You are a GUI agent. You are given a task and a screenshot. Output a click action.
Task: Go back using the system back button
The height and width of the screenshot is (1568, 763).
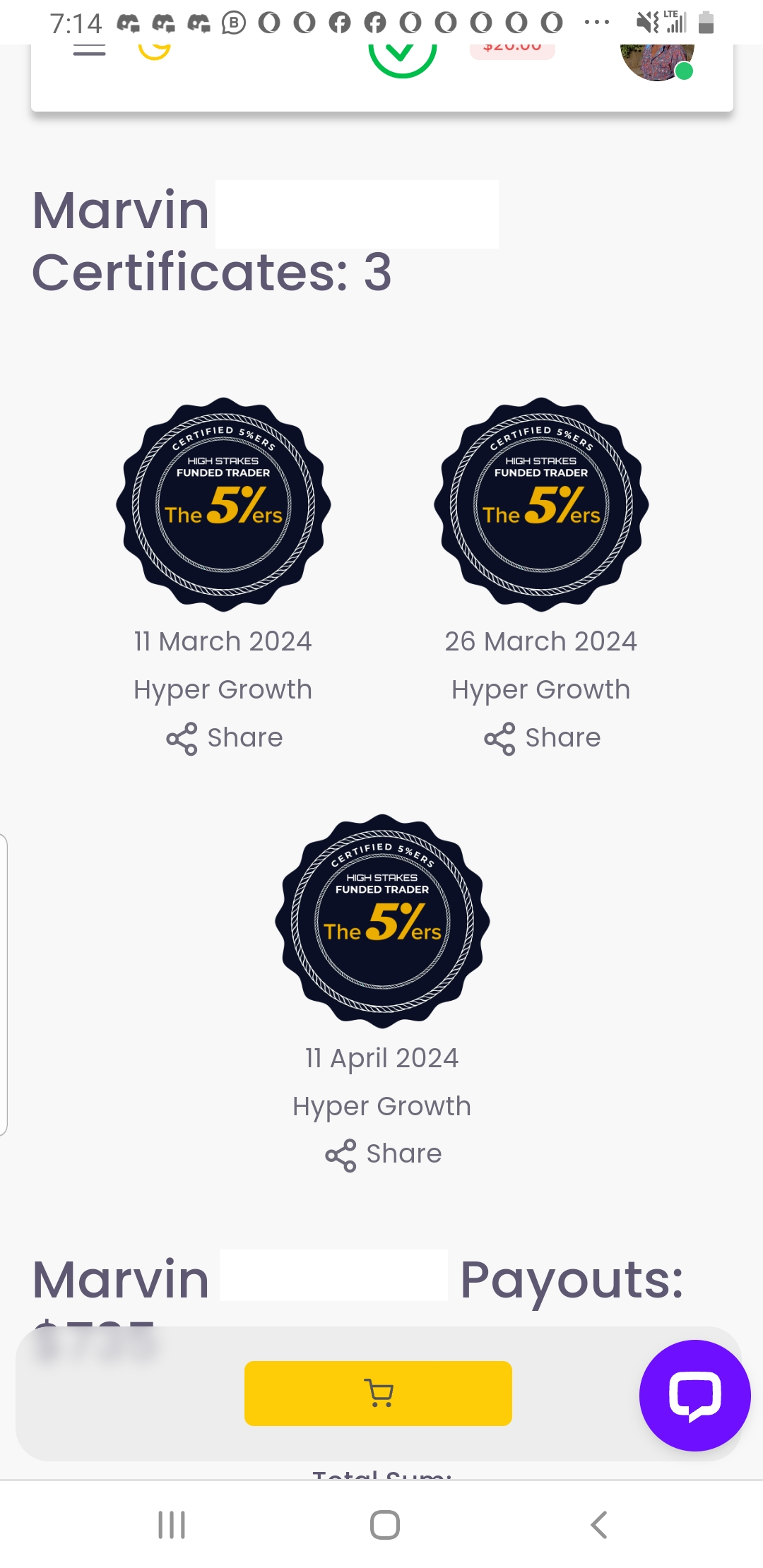[x=598, y=1524]
